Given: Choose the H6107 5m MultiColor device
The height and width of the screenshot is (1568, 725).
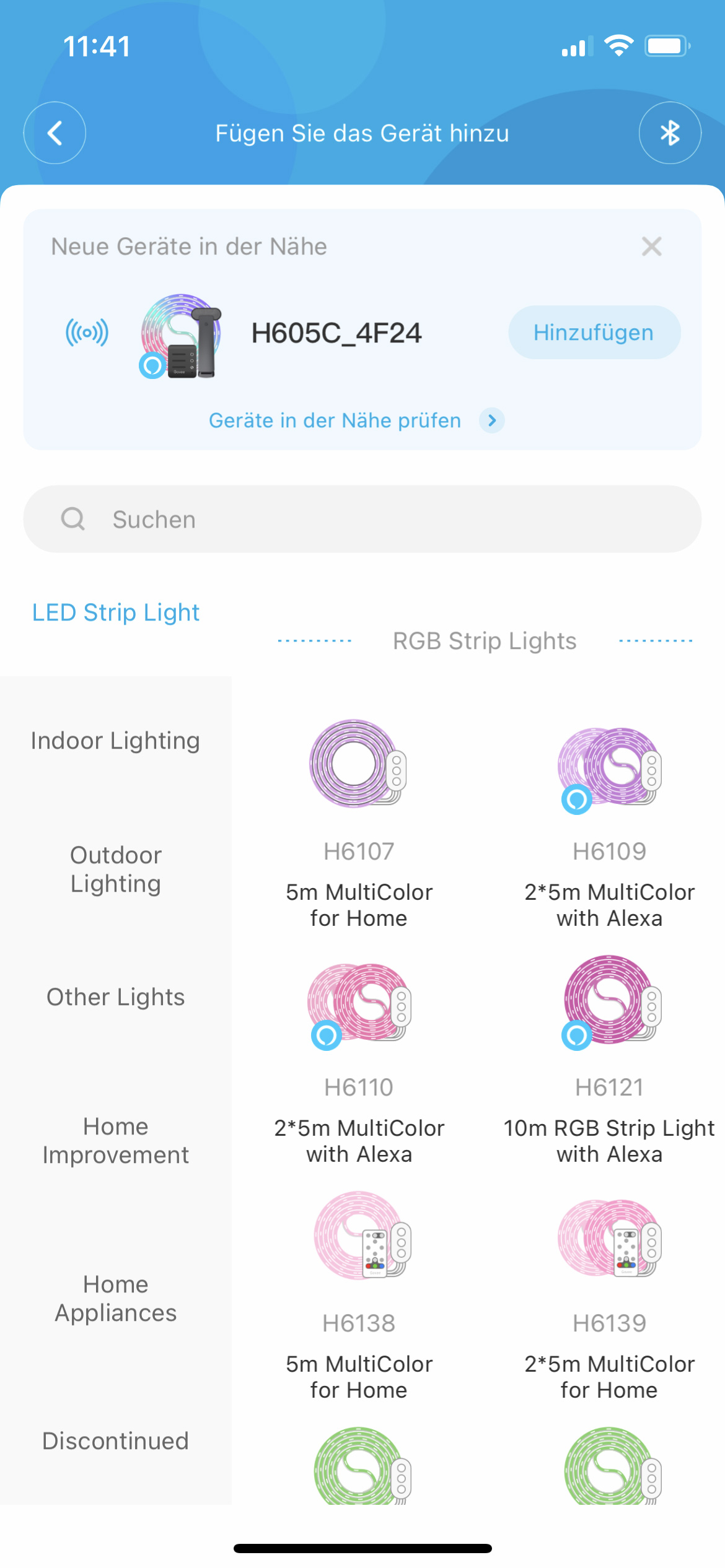Looking at the screenshot, I should click(x=359, y=824).
